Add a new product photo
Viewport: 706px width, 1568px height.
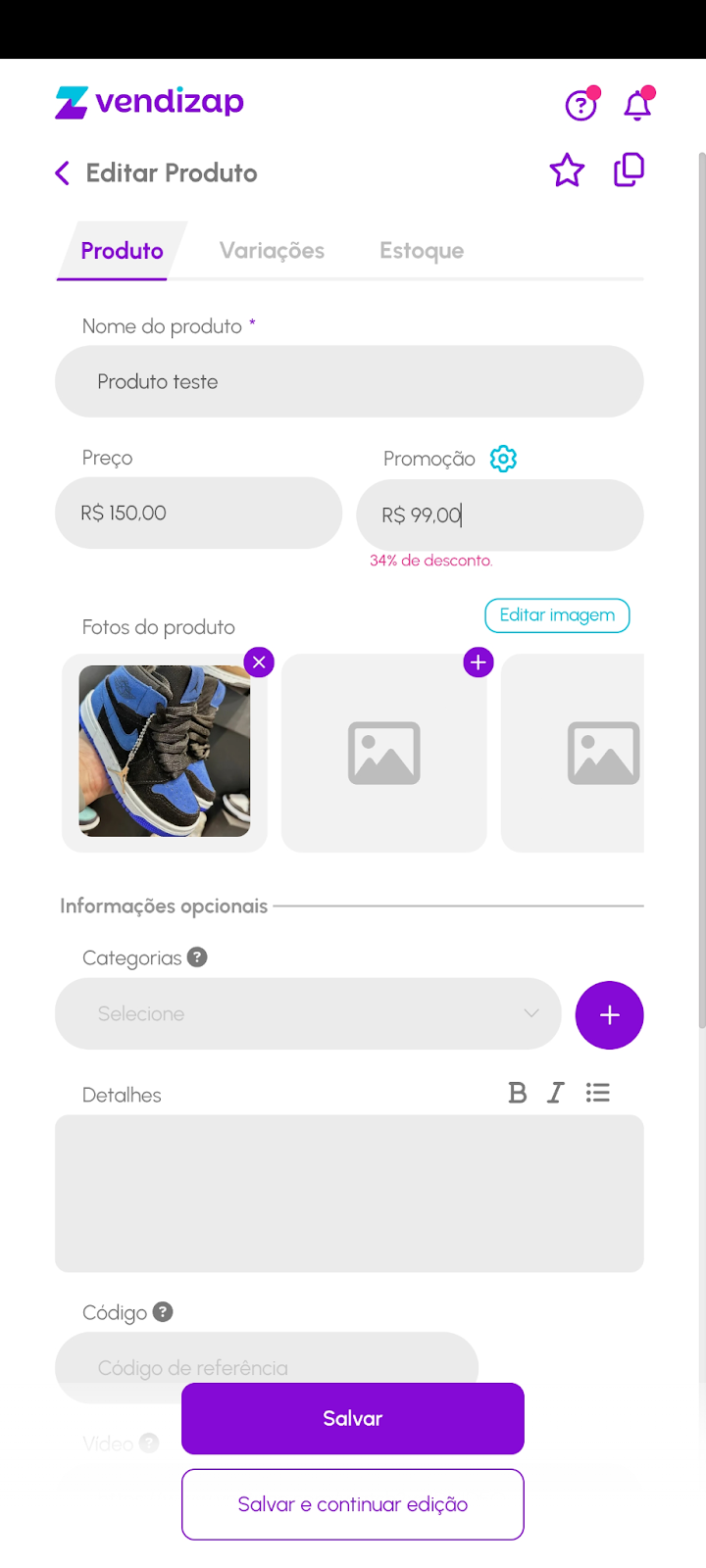[478, 662]
